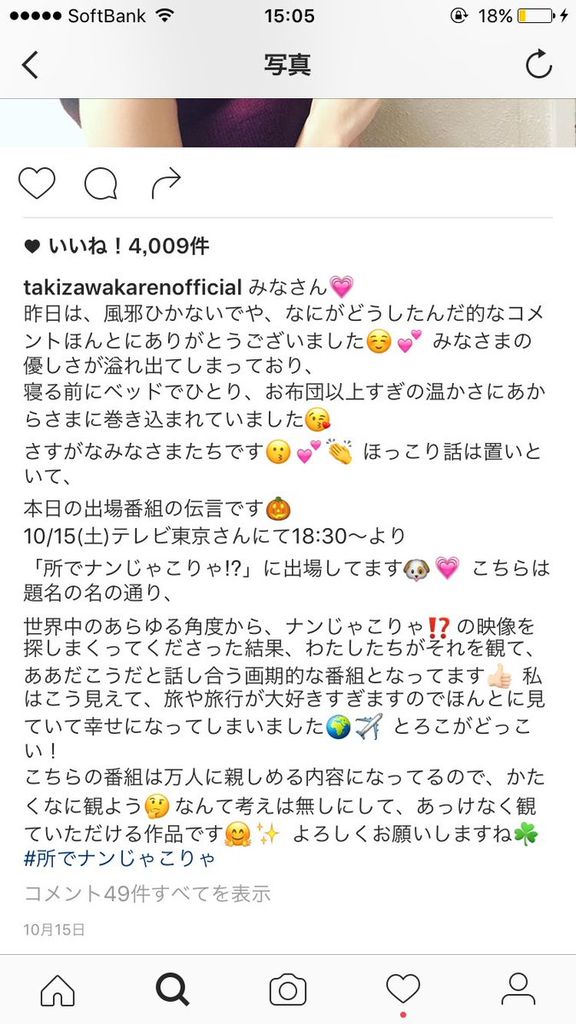Open the comment bubble under the photo
This screenshot has height=1024, width=576.
[101, 184]
